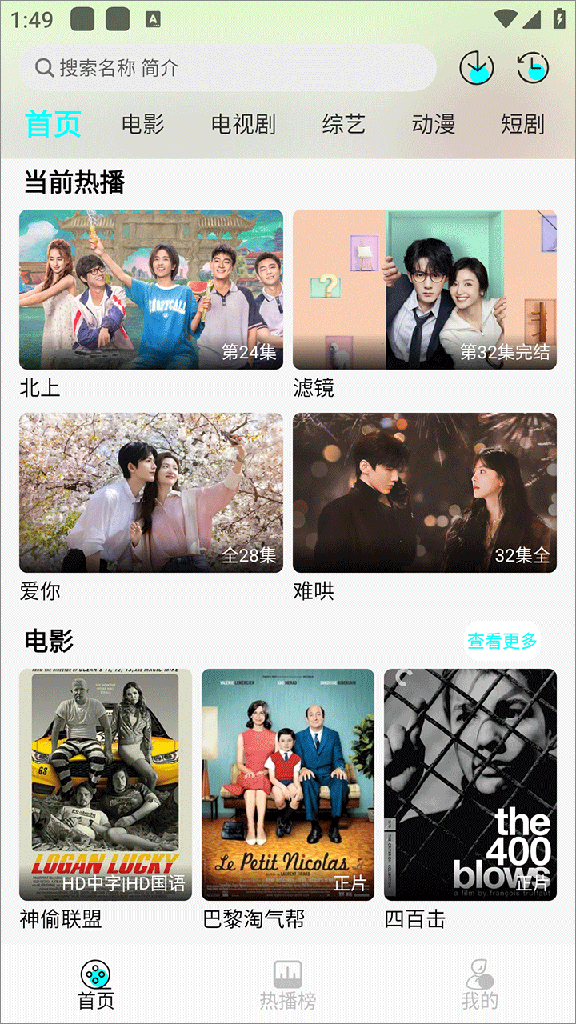
Task: Open the downloads icon
Action: [x=477, y=67]
